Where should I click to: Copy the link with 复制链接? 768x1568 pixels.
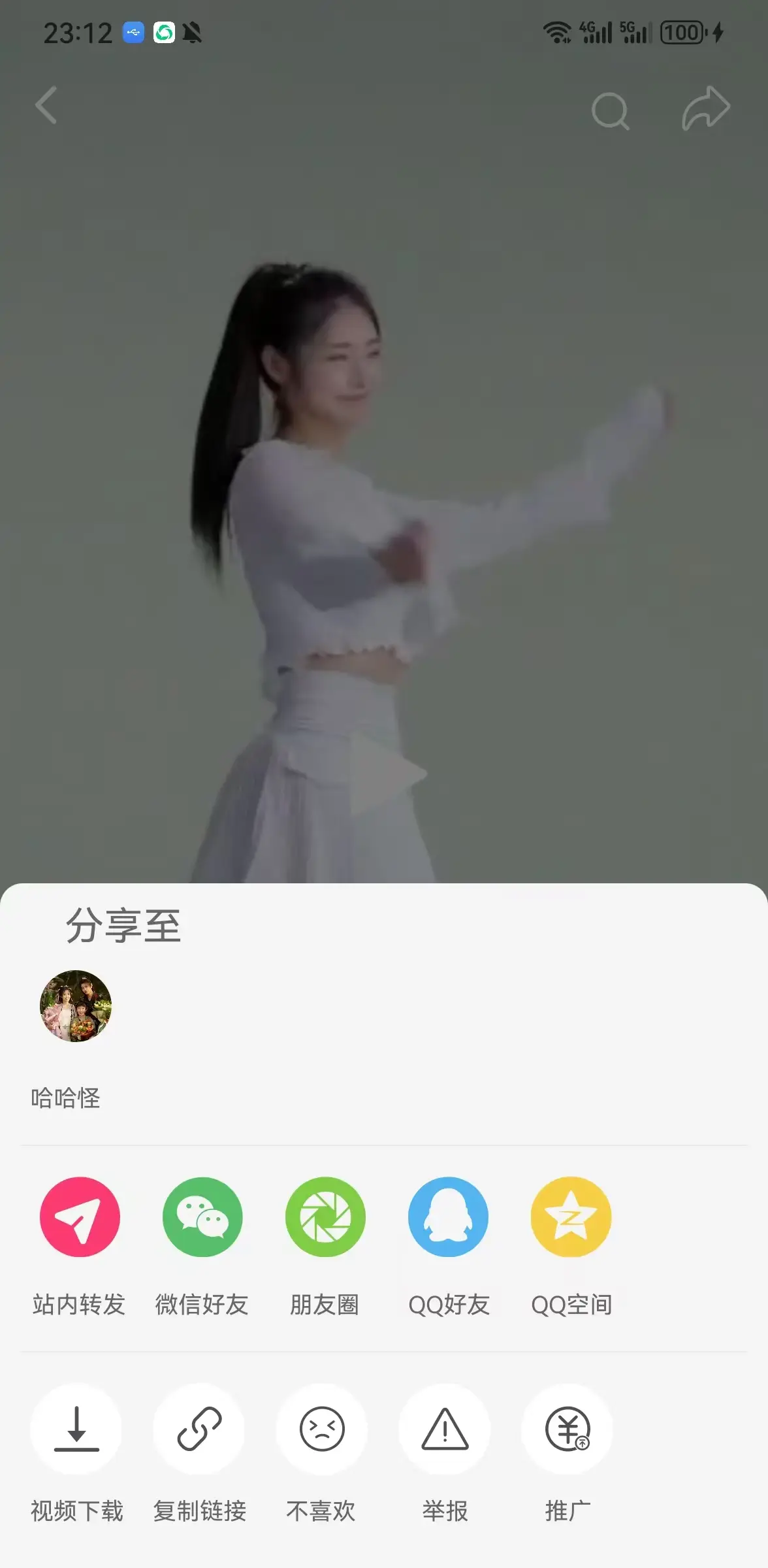pos(199,1428)
